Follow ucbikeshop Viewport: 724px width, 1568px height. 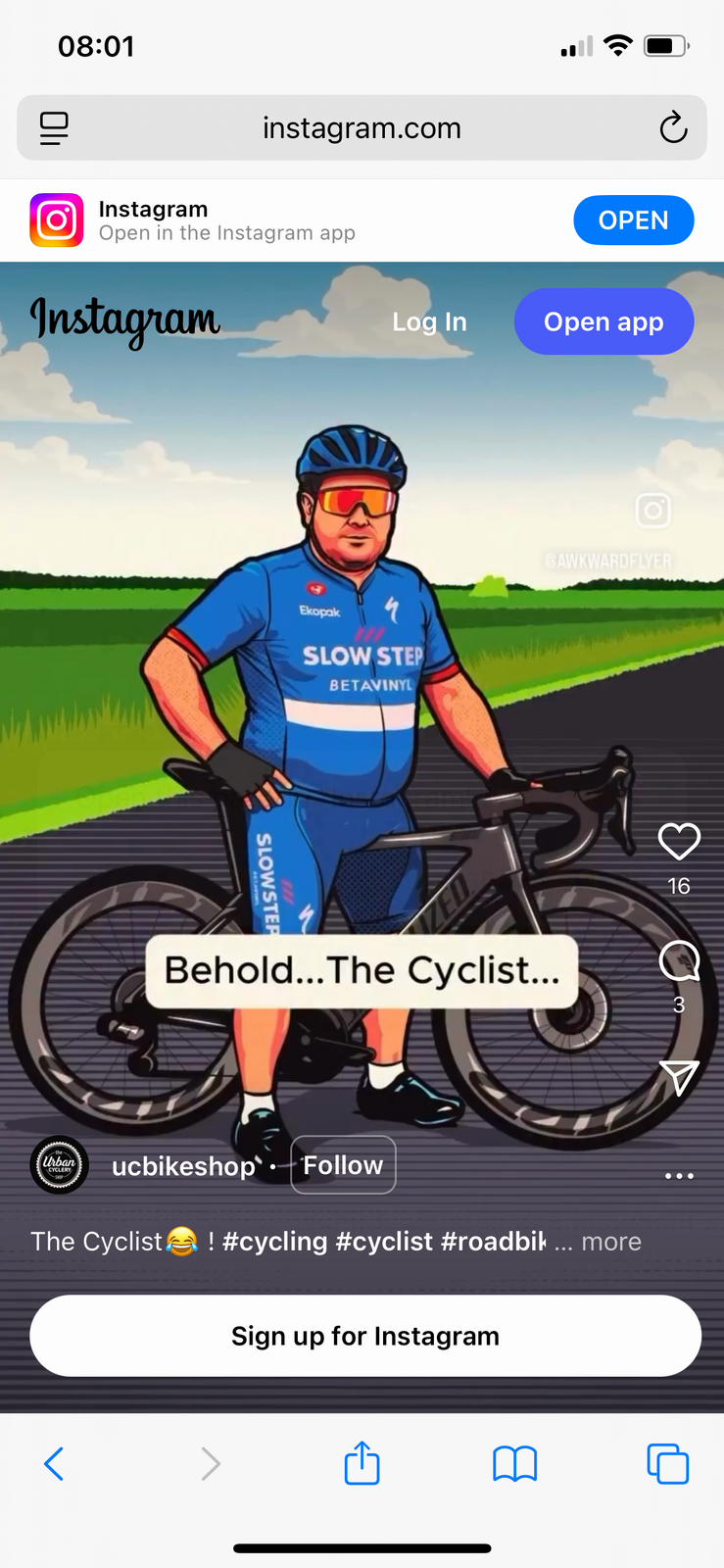click(x=343, y=1165)
